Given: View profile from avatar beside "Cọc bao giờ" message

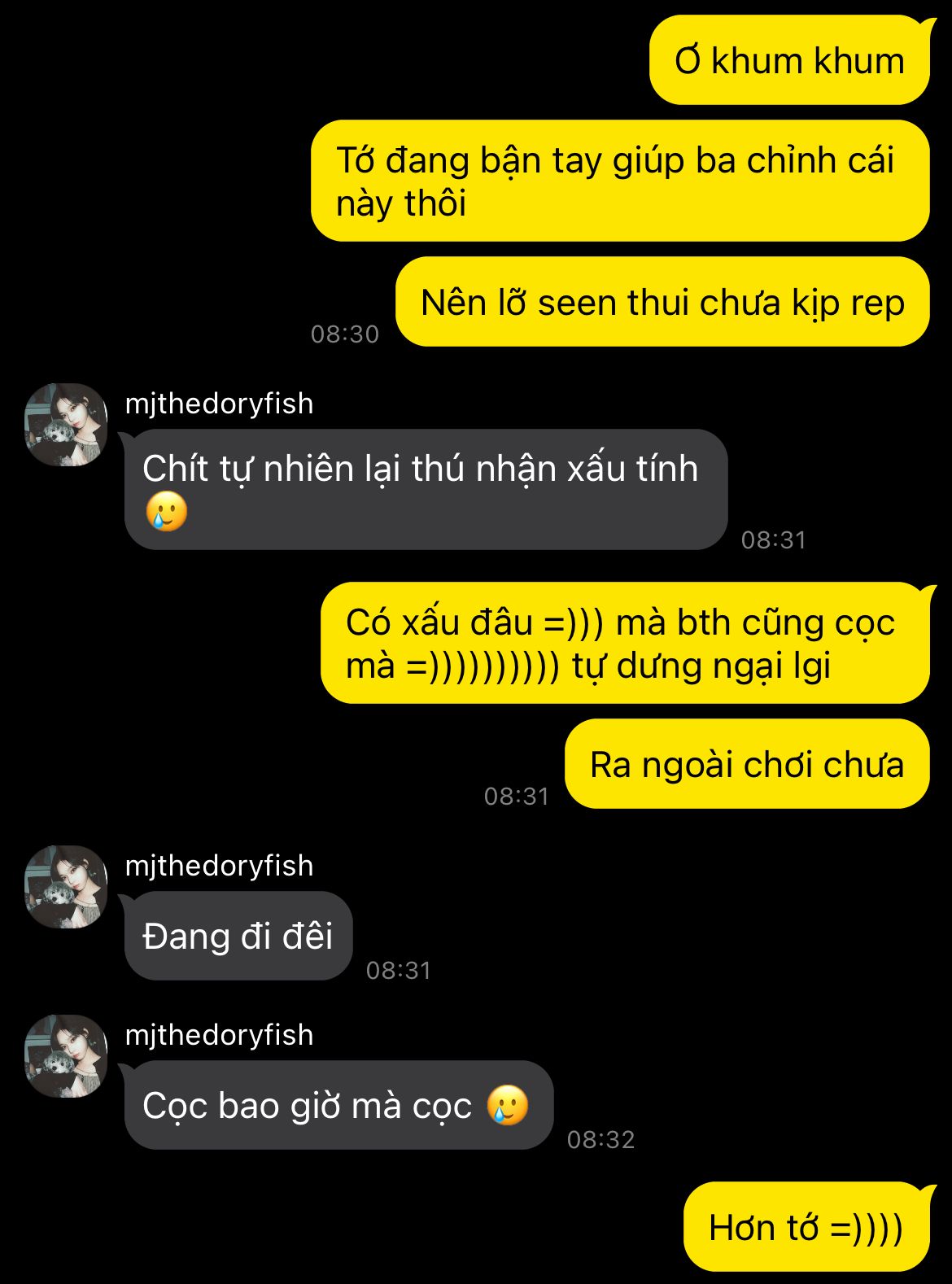Looking at the screenshot, I should tap(66, 1056).
